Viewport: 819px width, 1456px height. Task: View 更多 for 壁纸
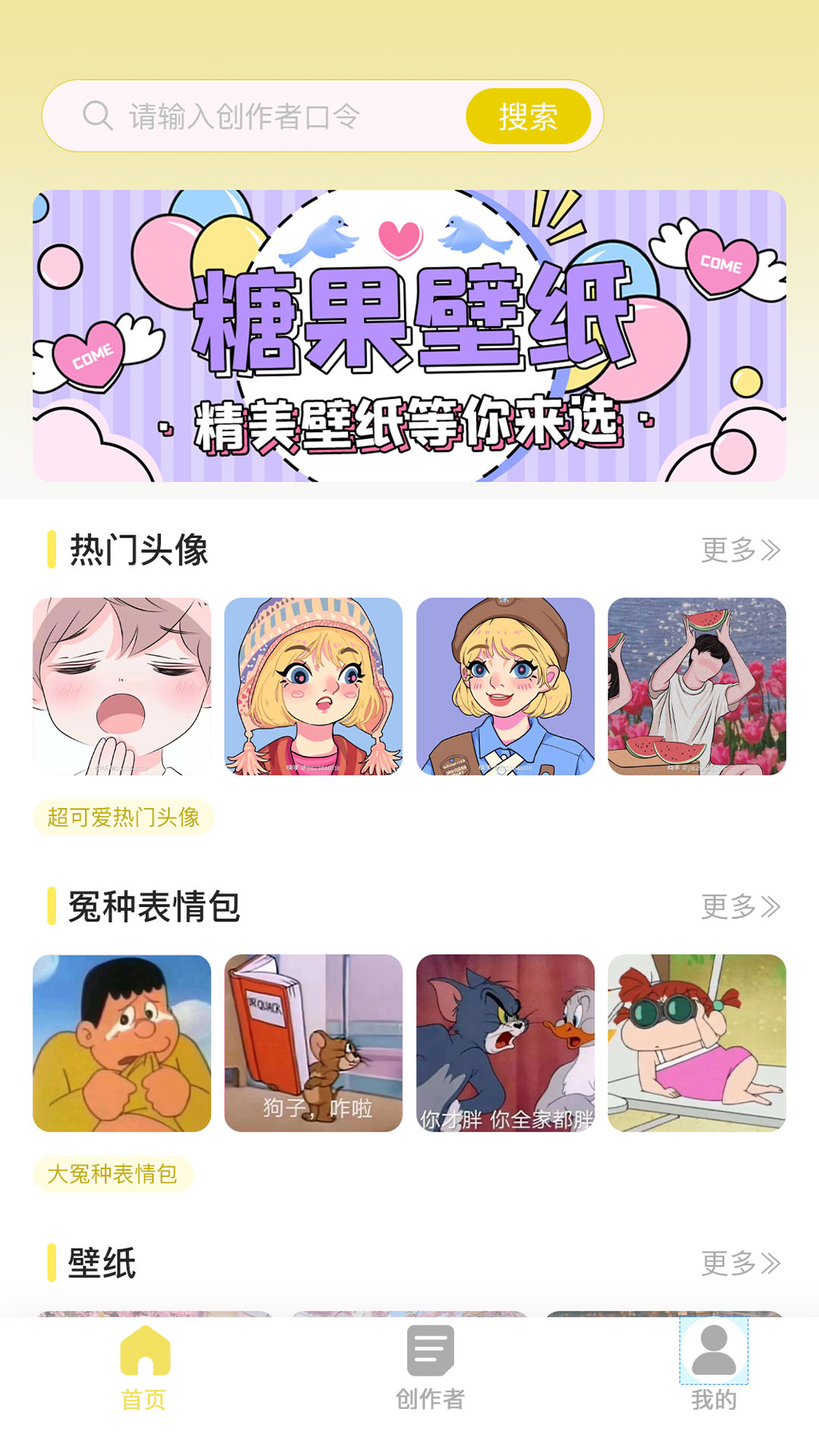click(740, 1263)
